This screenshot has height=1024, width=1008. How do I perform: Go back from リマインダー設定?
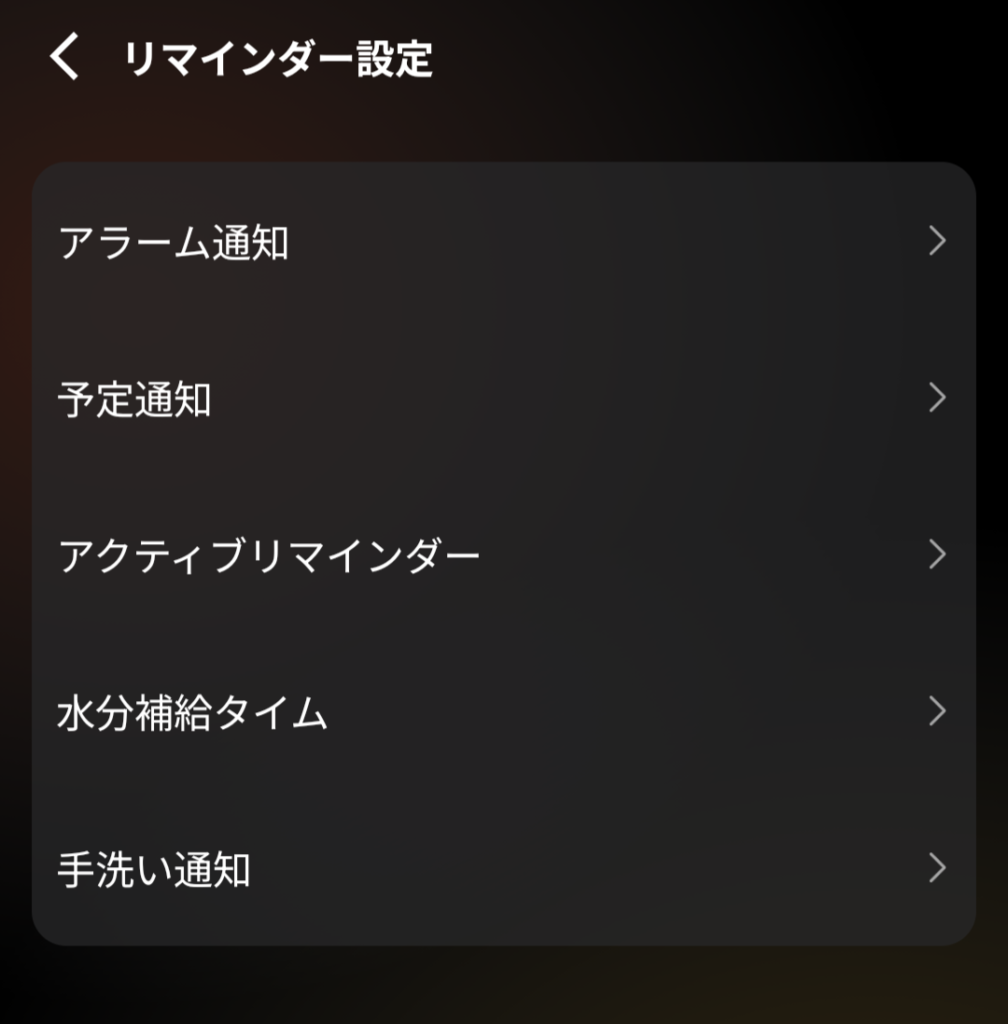pos(65,58)
